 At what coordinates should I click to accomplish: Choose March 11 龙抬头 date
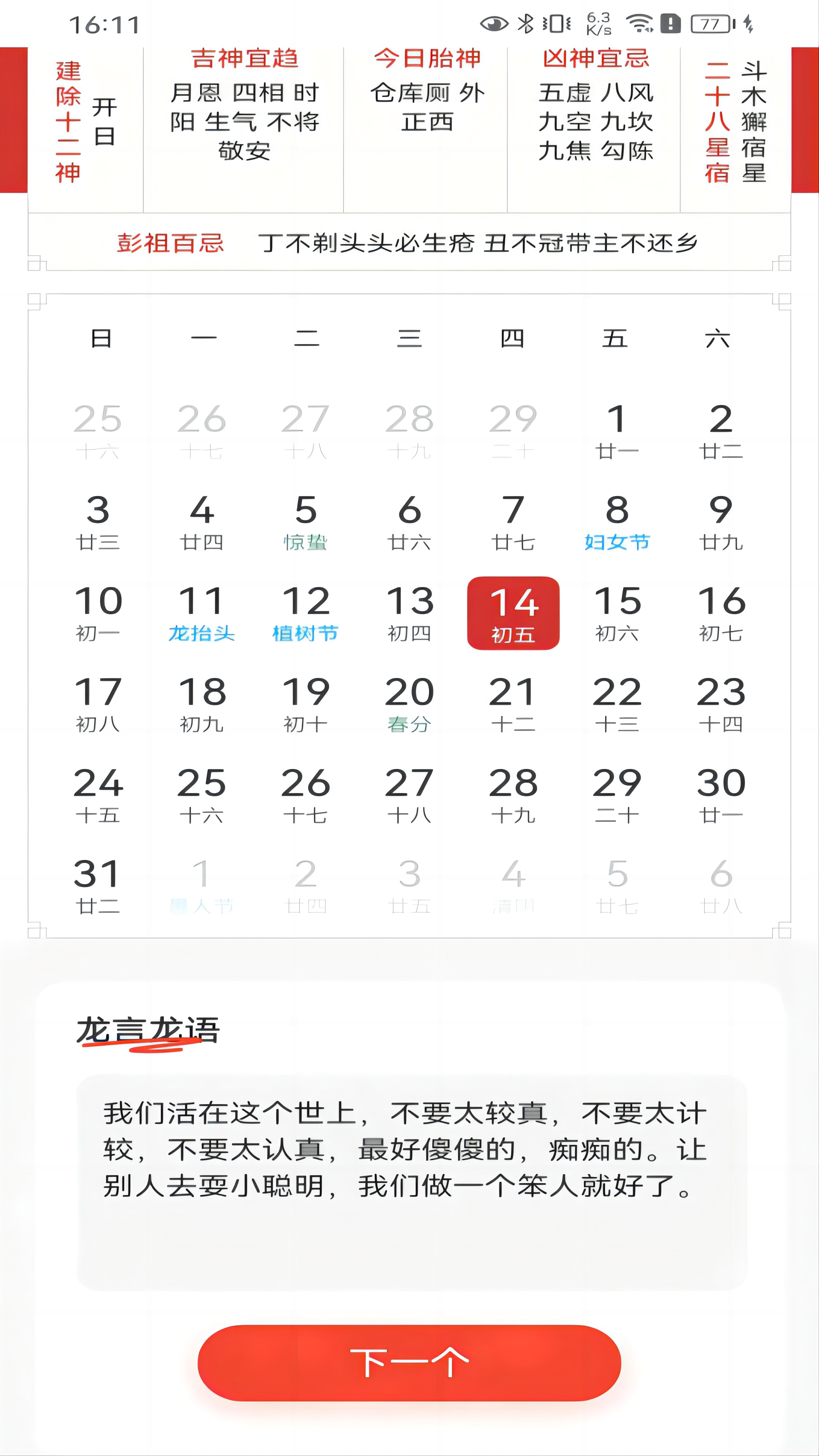pyautogui.click(x=202, y=613)
